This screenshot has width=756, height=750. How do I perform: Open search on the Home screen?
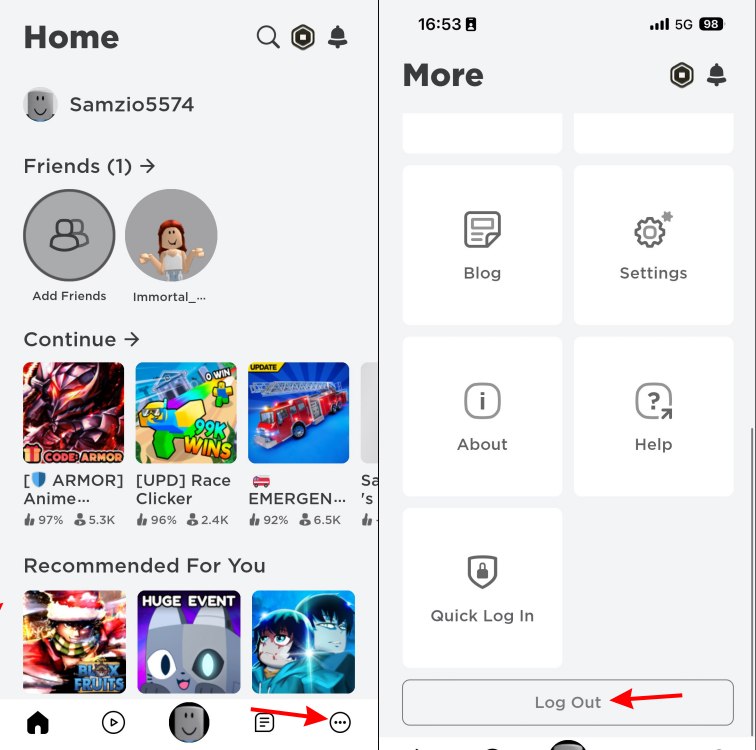coord(267,38)
